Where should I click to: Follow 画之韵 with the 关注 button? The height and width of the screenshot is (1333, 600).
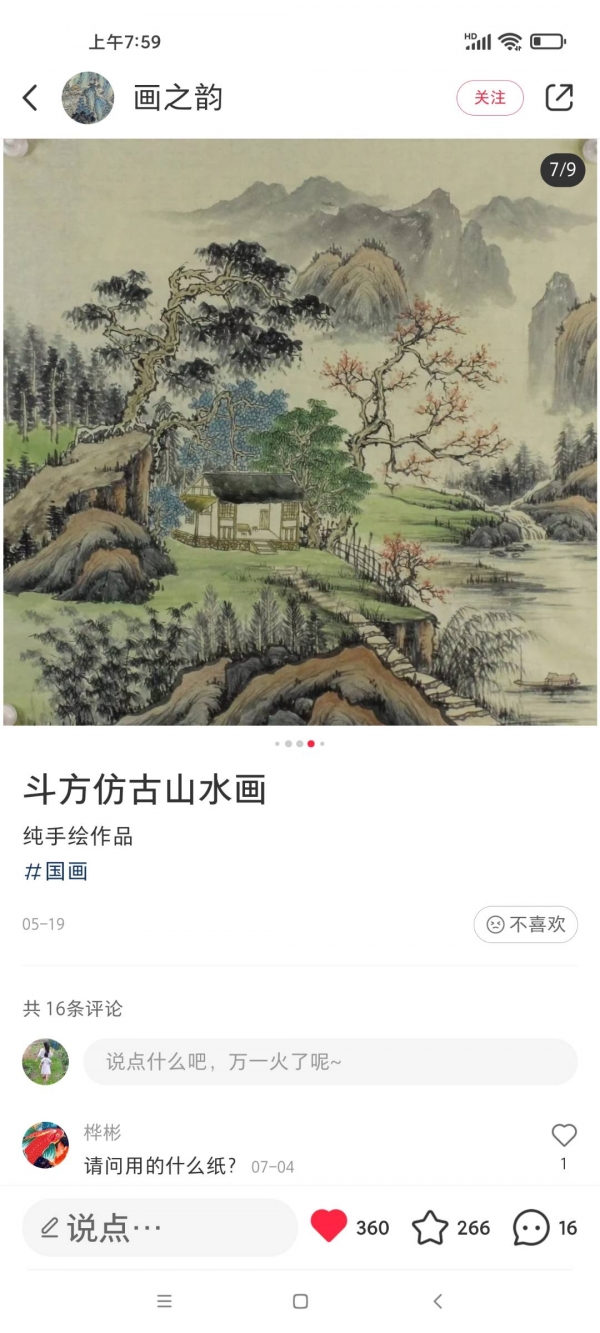tap(490, 97)
